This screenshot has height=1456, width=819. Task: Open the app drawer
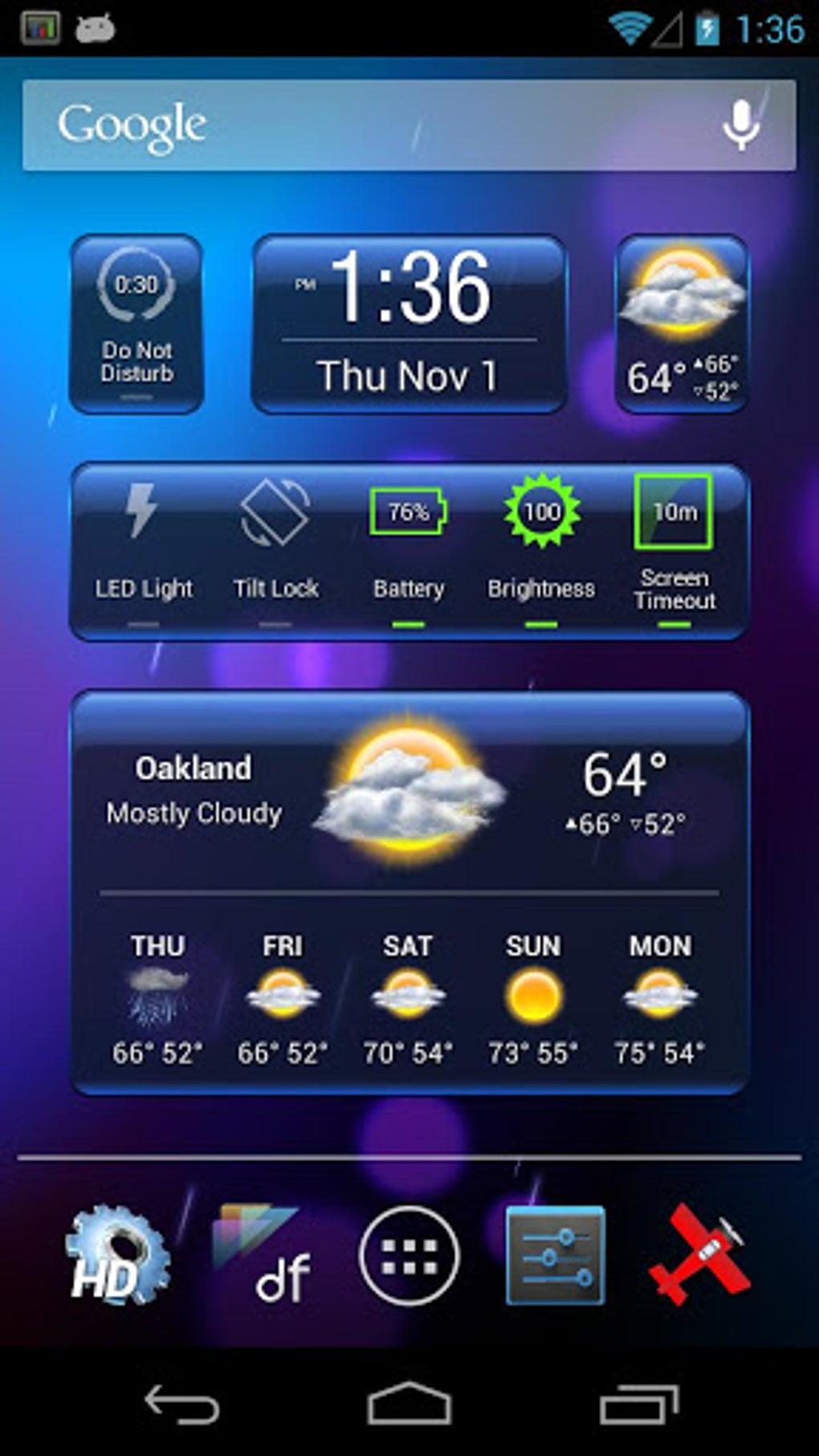409,1254
